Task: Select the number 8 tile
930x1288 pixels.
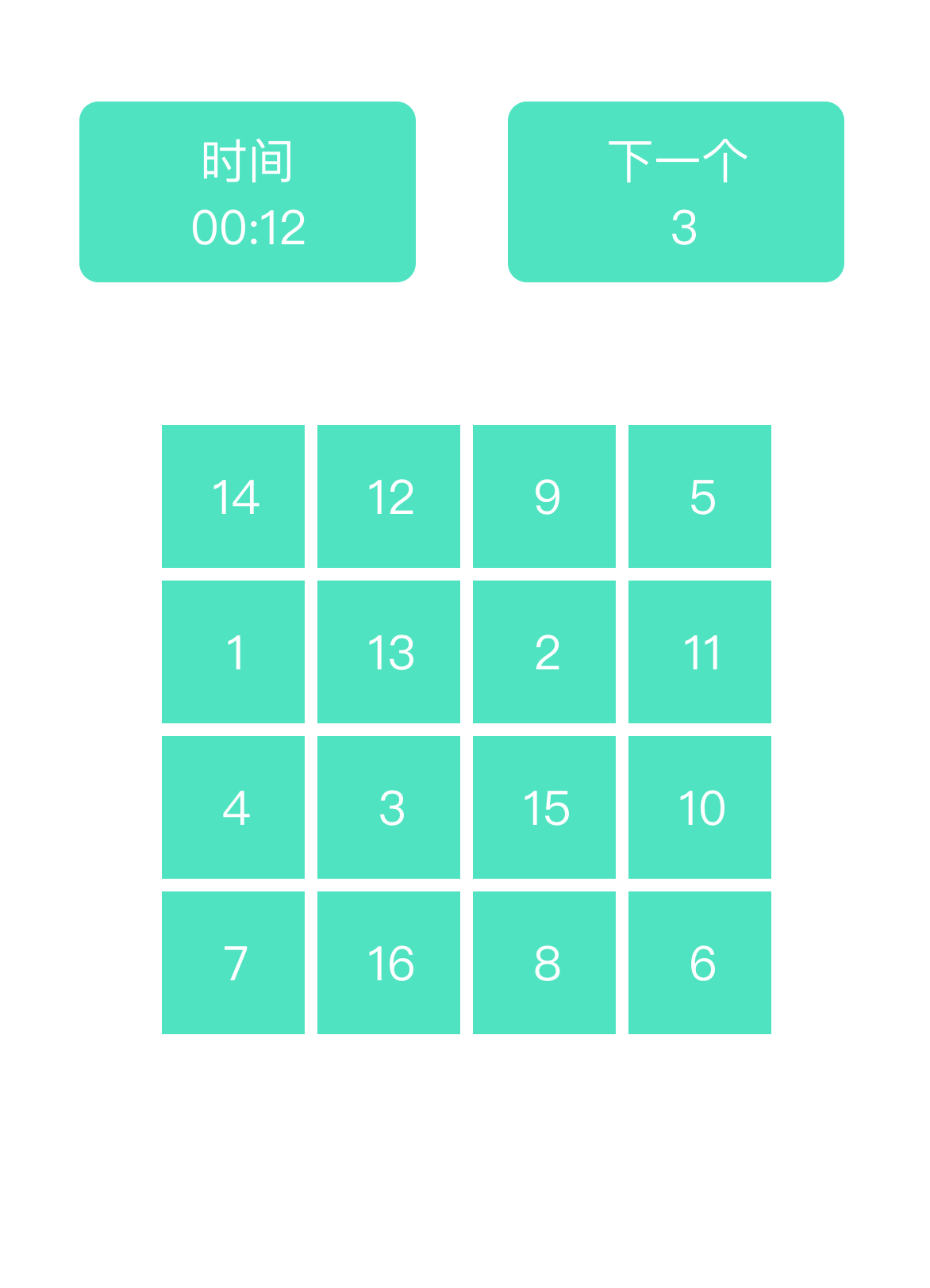Action: point(544,963)
